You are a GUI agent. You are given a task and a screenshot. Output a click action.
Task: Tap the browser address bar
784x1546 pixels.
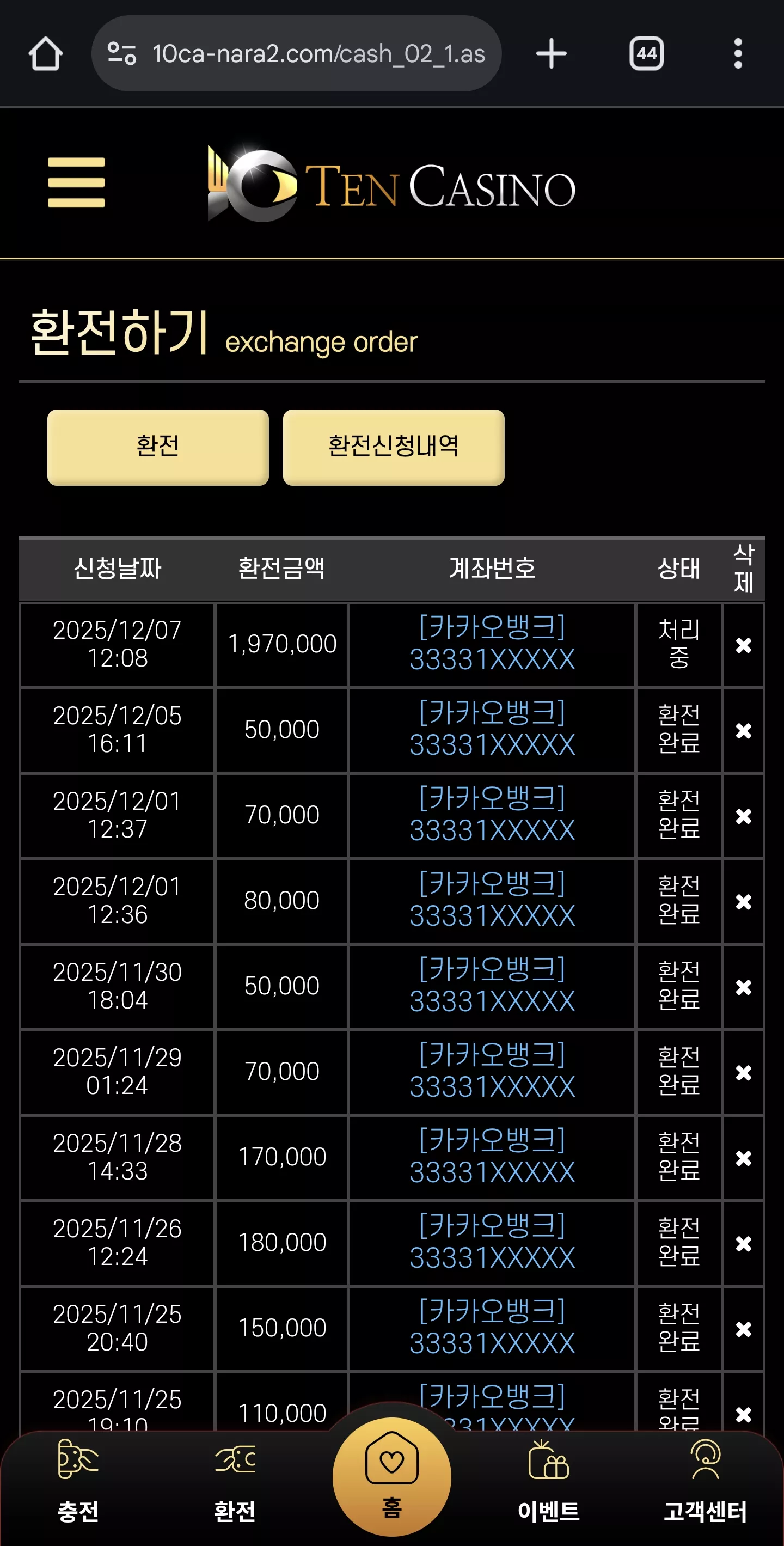(x=296, y=54)
